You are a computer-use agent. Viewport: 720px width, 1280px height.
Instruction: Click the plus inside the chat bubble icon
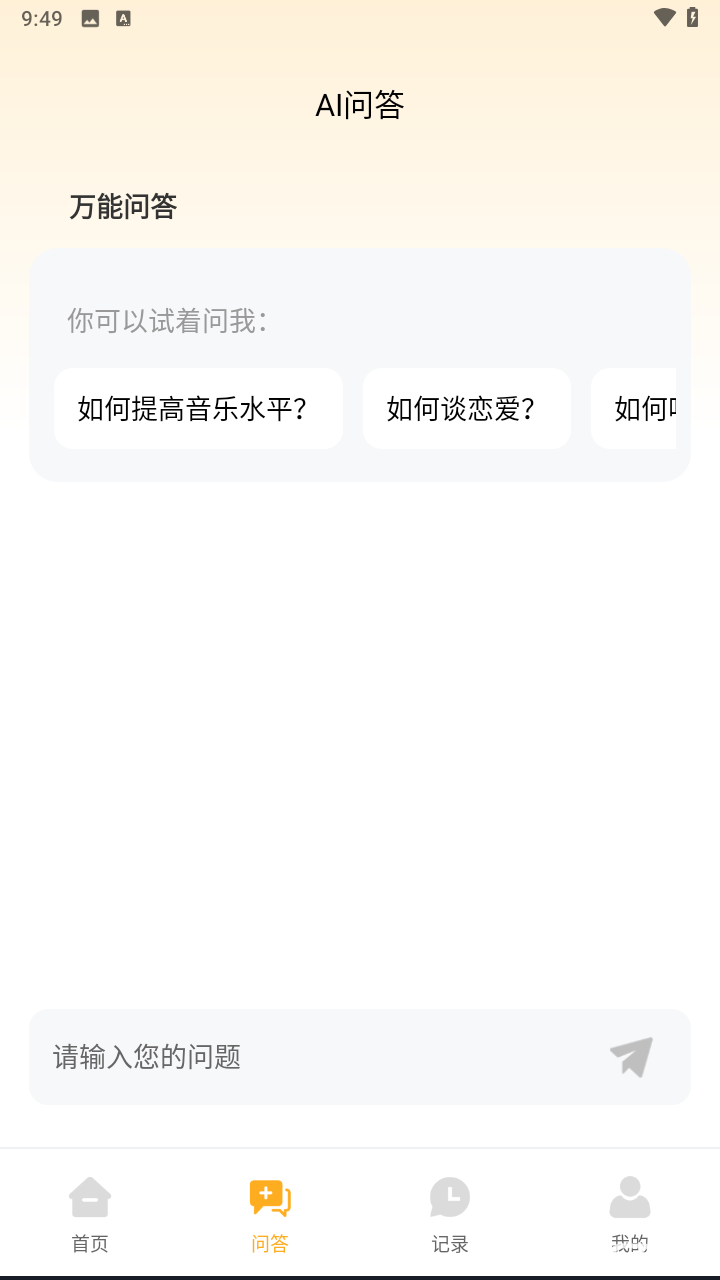tap(264, 1191)
